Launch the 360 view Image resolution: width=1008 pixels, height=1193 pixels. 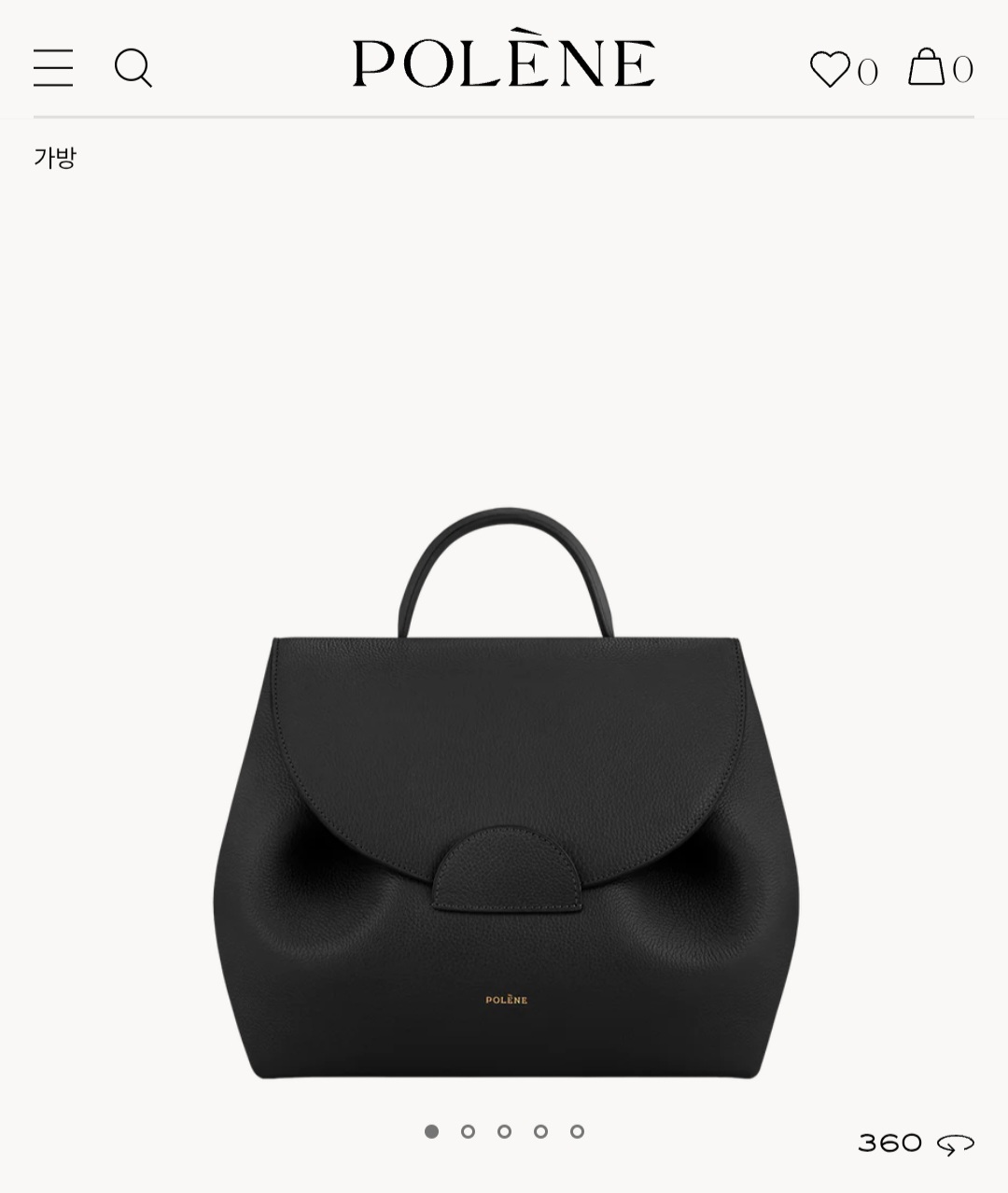(x=915, y=1143)
